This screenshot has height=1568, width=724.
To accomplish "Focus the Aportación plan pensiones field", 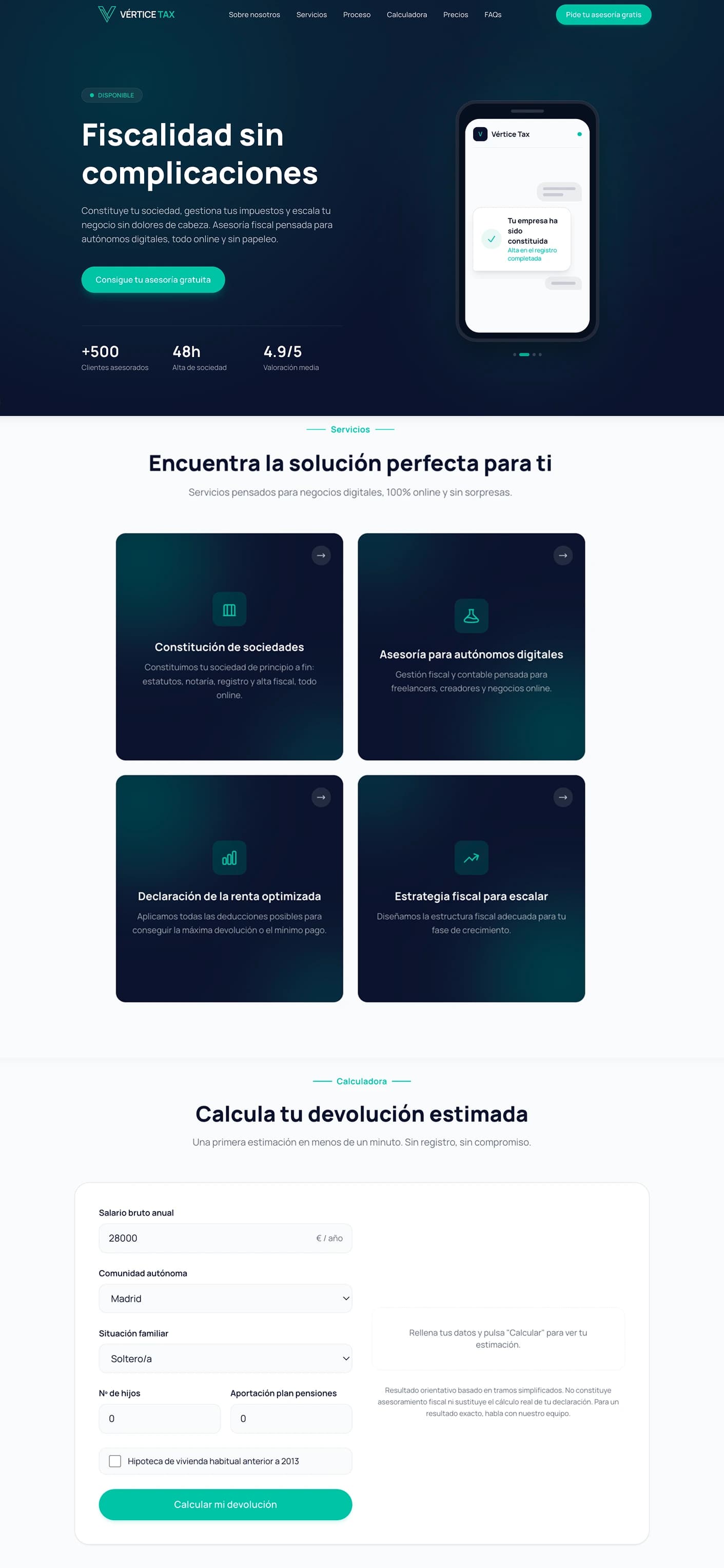I will [291, 1418].
